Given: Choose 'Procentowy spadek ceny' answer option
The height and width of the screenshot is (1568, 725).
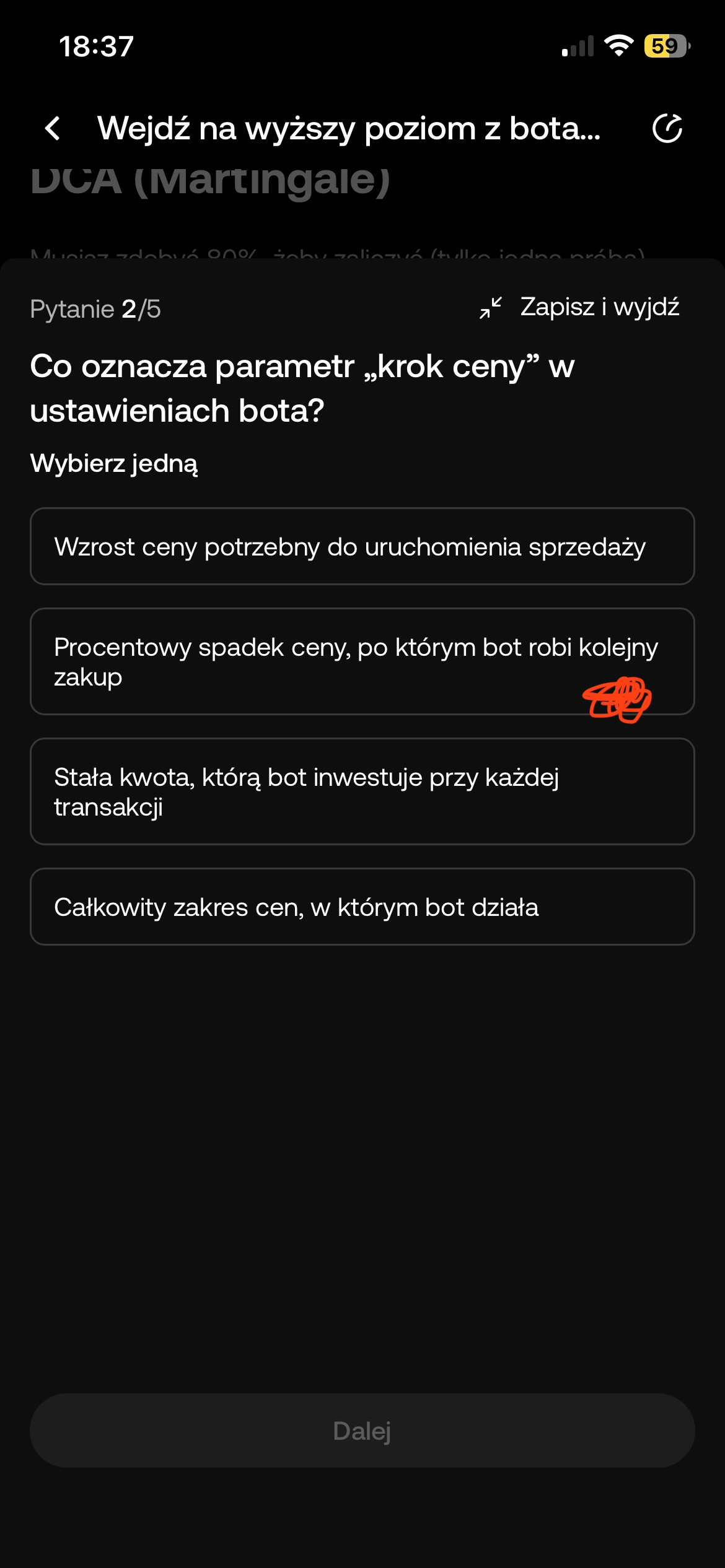Looking at the screenshot, I should 362,661.
